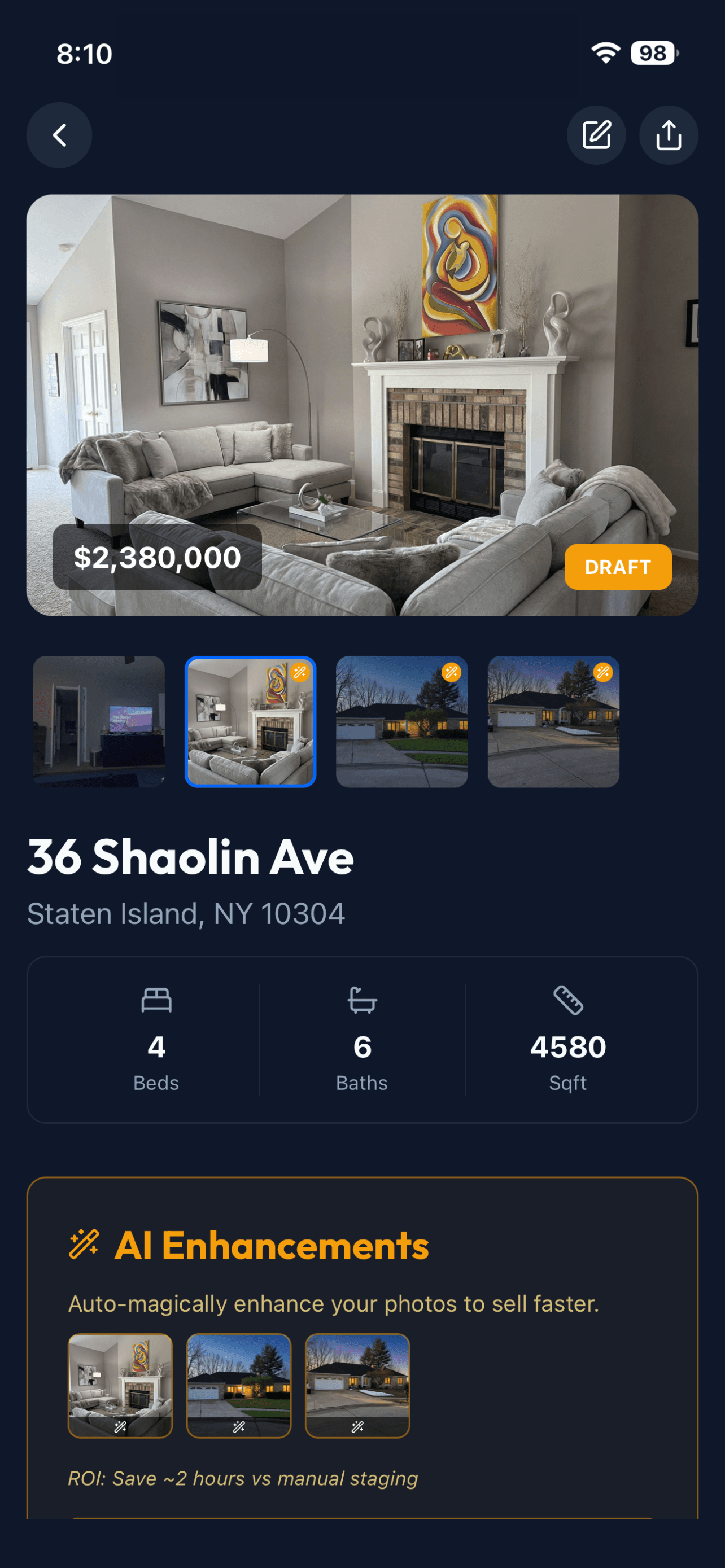Go back using the back arrow

[x=59, y=135]
